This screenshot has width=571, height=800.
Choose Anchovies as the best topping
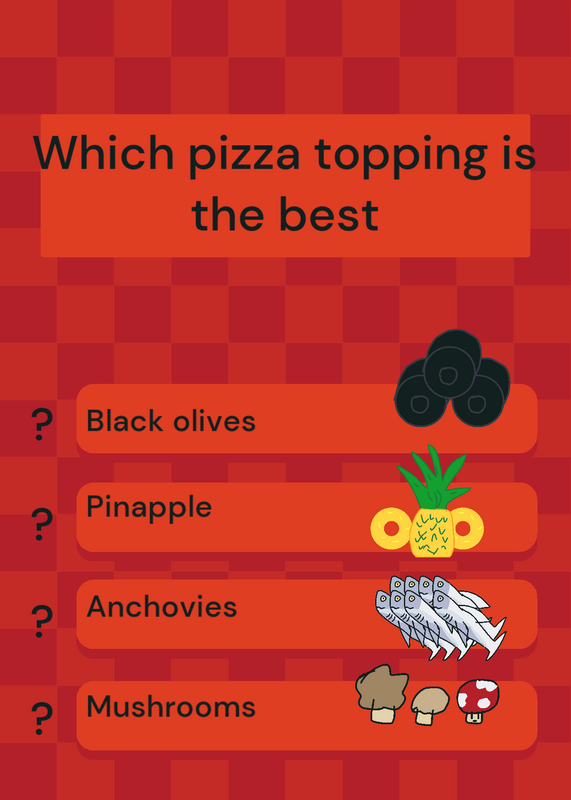click(307, 614)
